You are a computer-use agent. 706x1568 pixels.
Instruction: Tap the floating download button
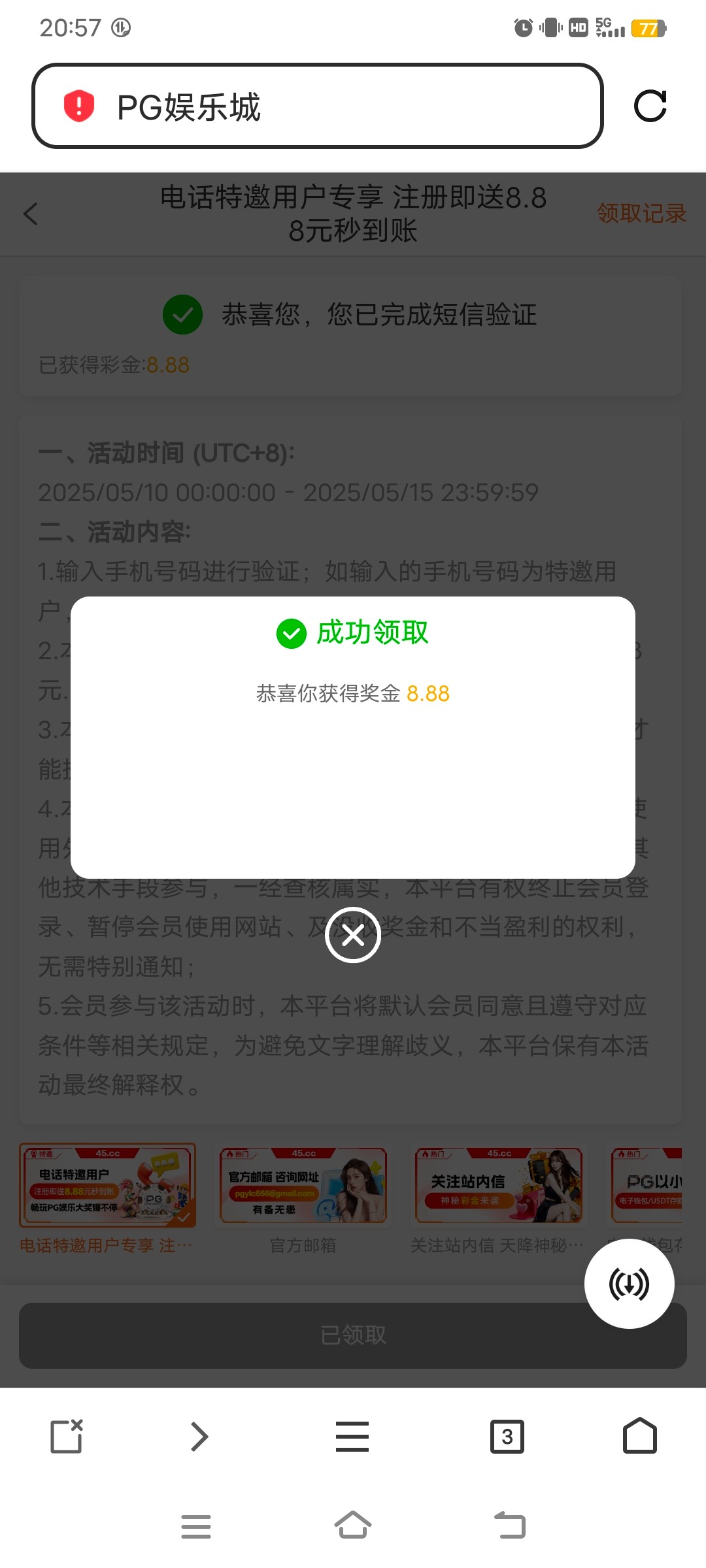[x=629, y=1284]
